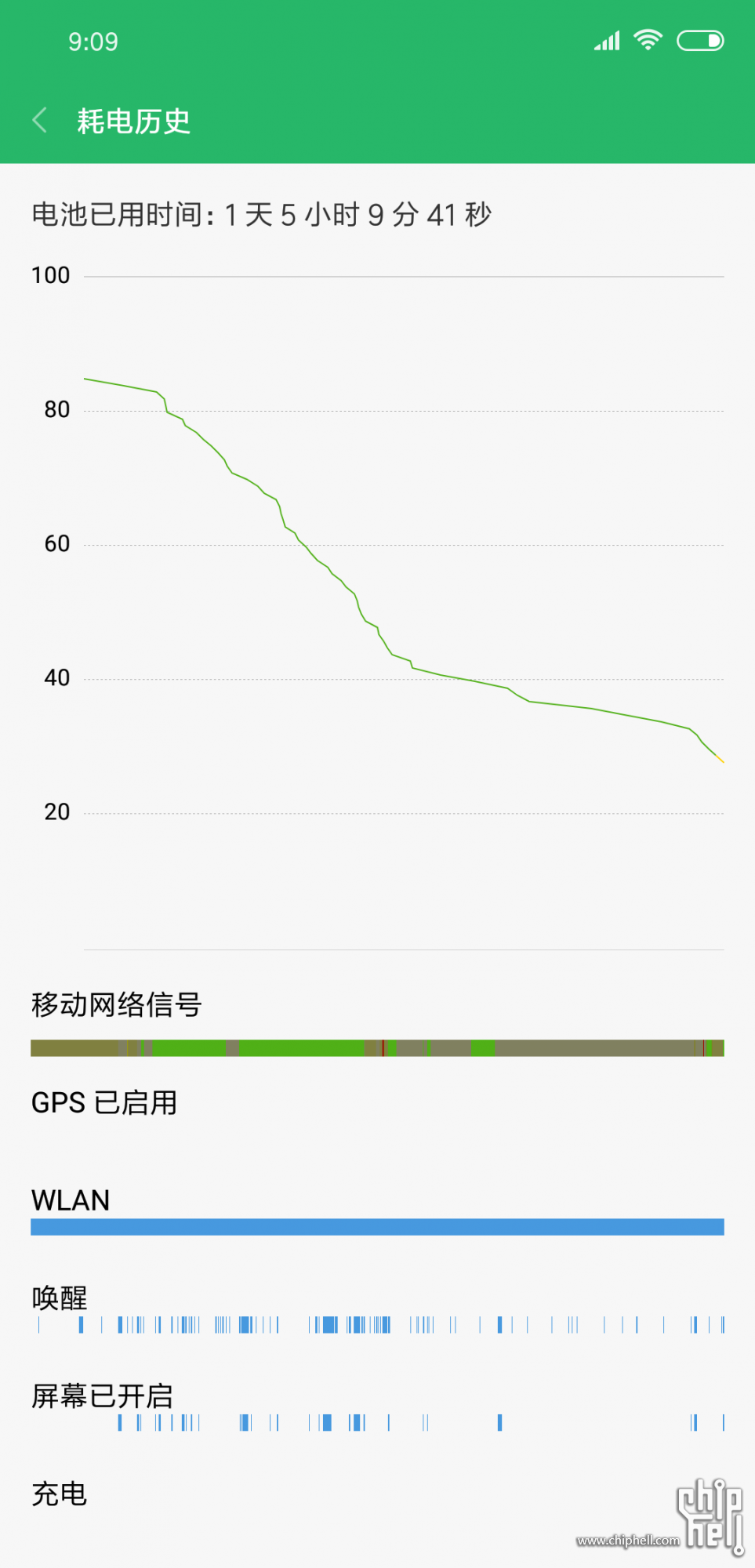This screenshot has height=1568, width=755.
Task: Tap the clock showing 9:09
Action: [x=92, y=42]
